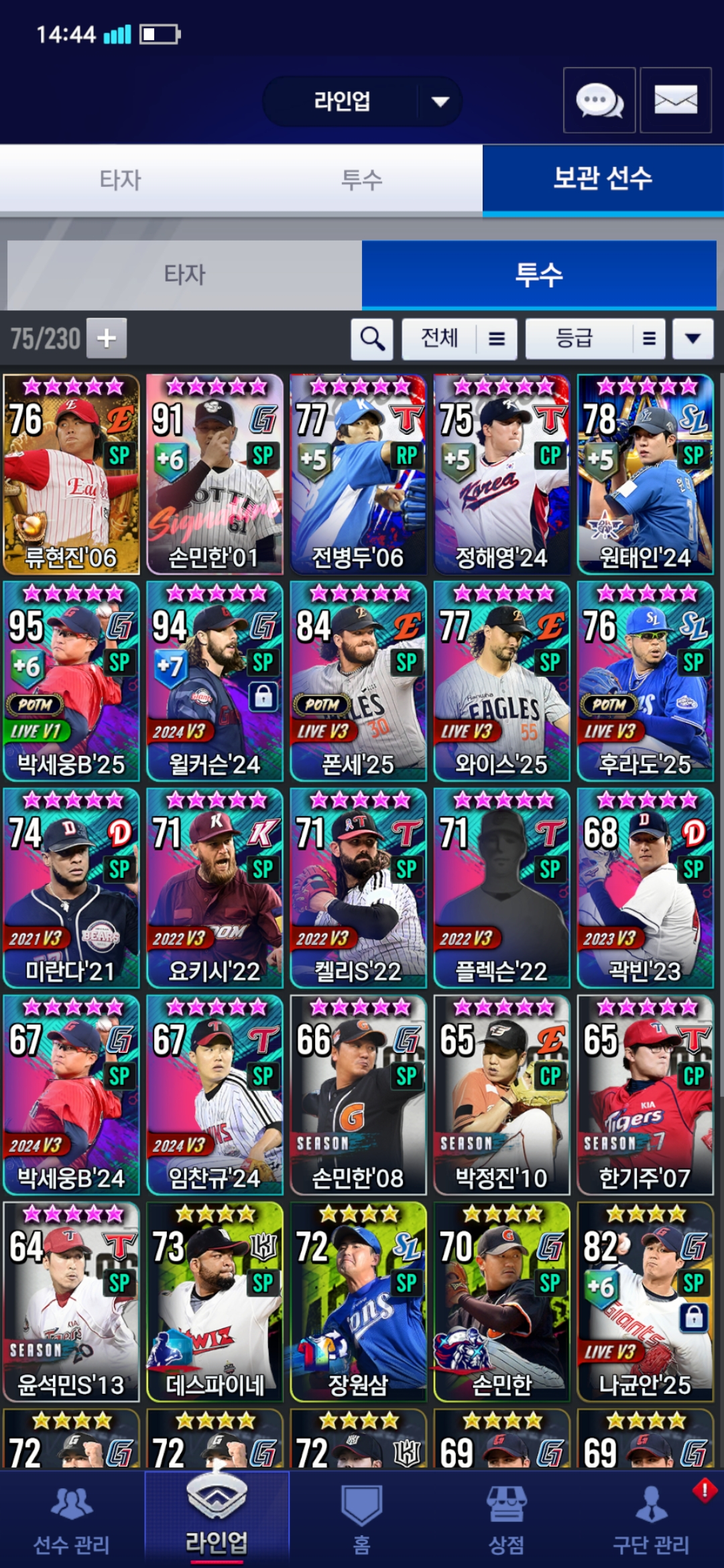Open the 손민한'01 Signature card
724x1568 pixels.
[x=215, y=474]
